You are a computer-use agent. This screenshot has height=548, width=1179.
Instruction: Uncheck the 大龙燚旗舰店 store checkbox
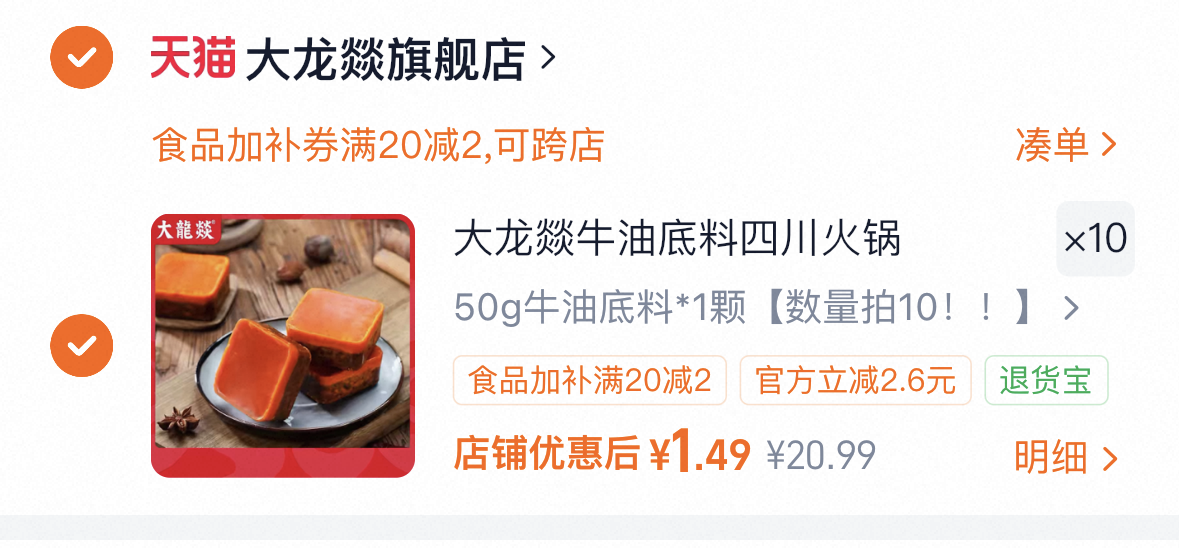tap(81, 57)
